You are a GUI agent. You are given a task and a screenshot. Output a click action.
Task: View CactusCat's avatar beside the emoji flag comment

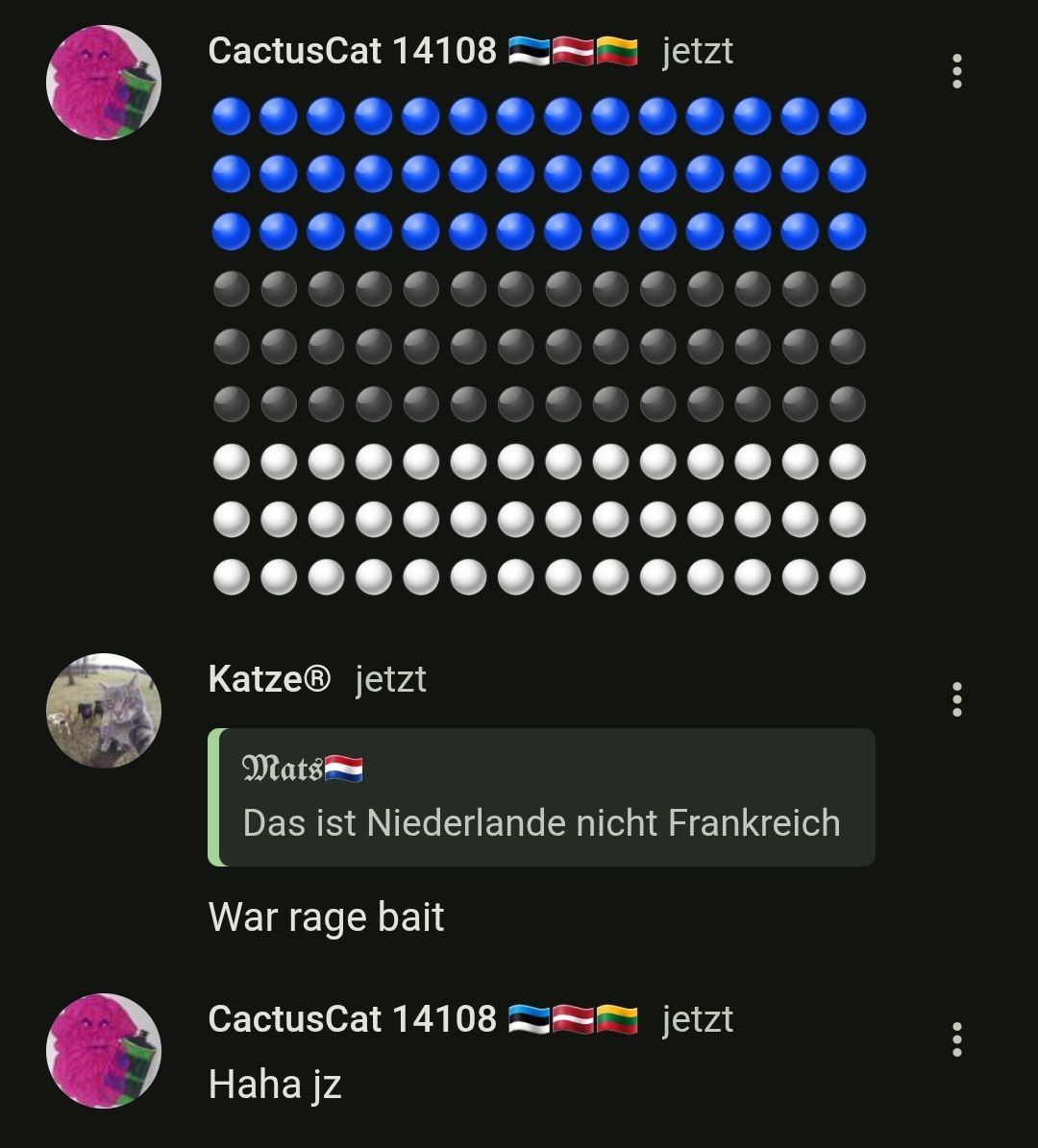104,83
